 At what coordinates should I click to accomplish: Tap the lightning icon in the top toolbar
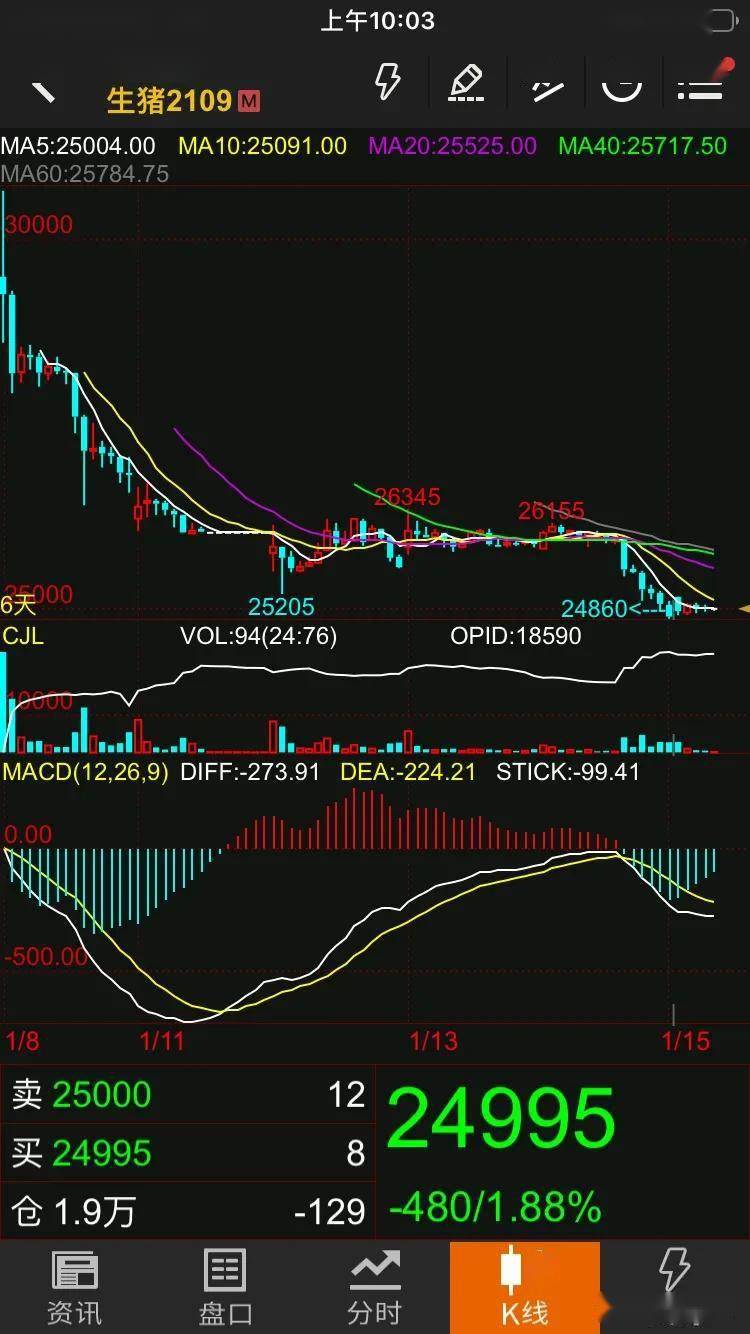[x=388, y=83]
